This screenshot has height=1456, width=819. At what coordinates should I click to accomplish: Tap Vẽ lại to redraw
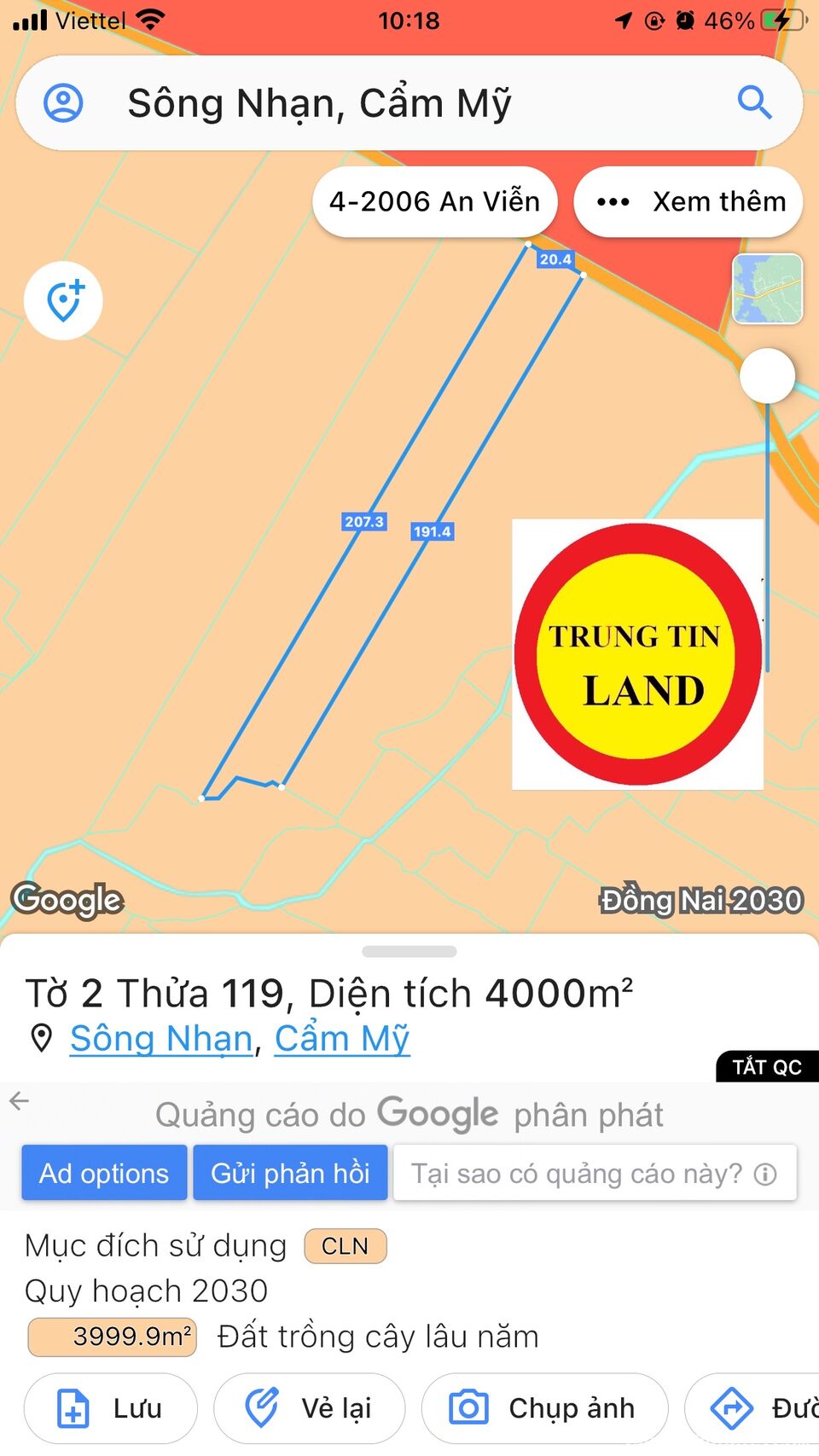click(309, 1408)
